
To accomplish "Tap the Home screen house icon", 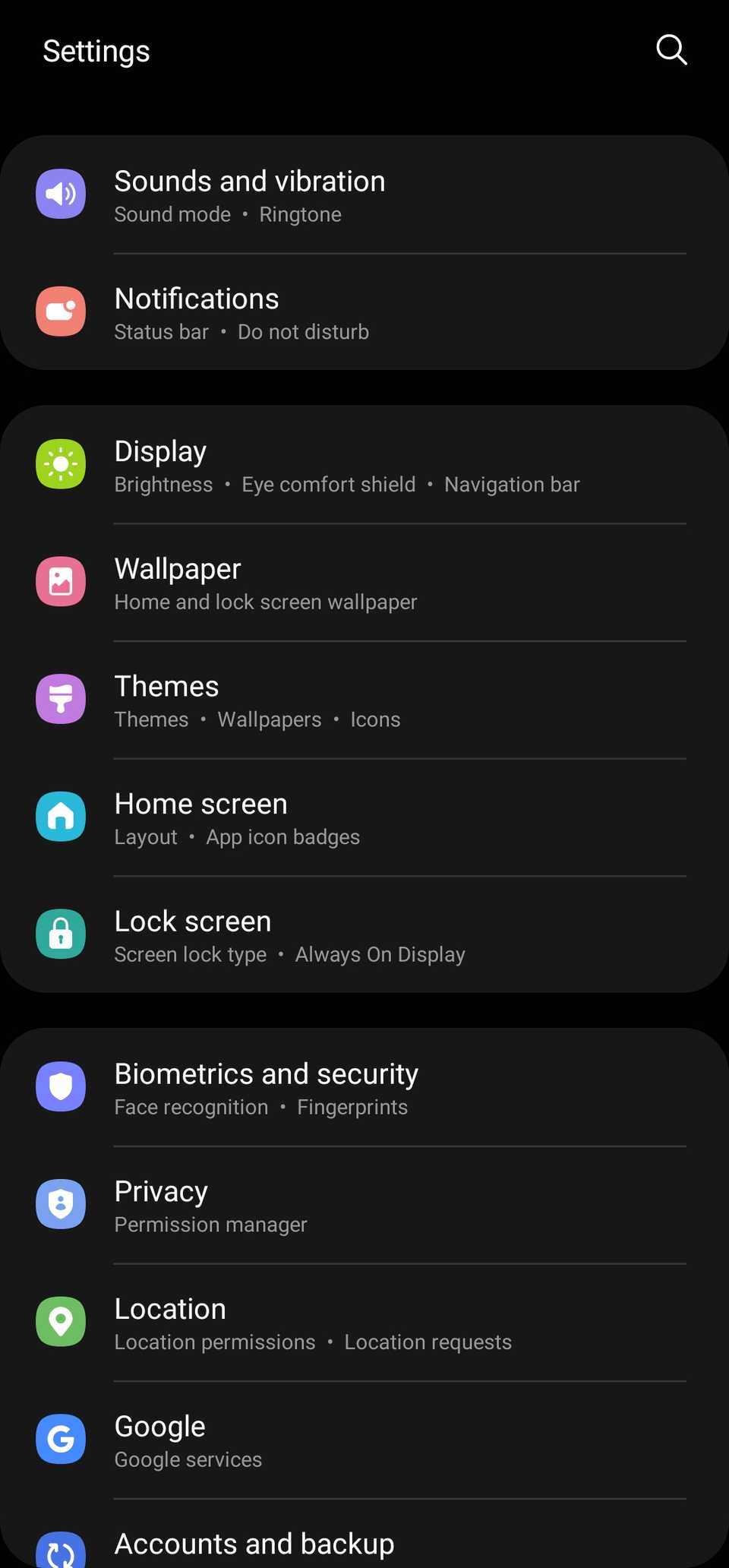I will [61, 816].
